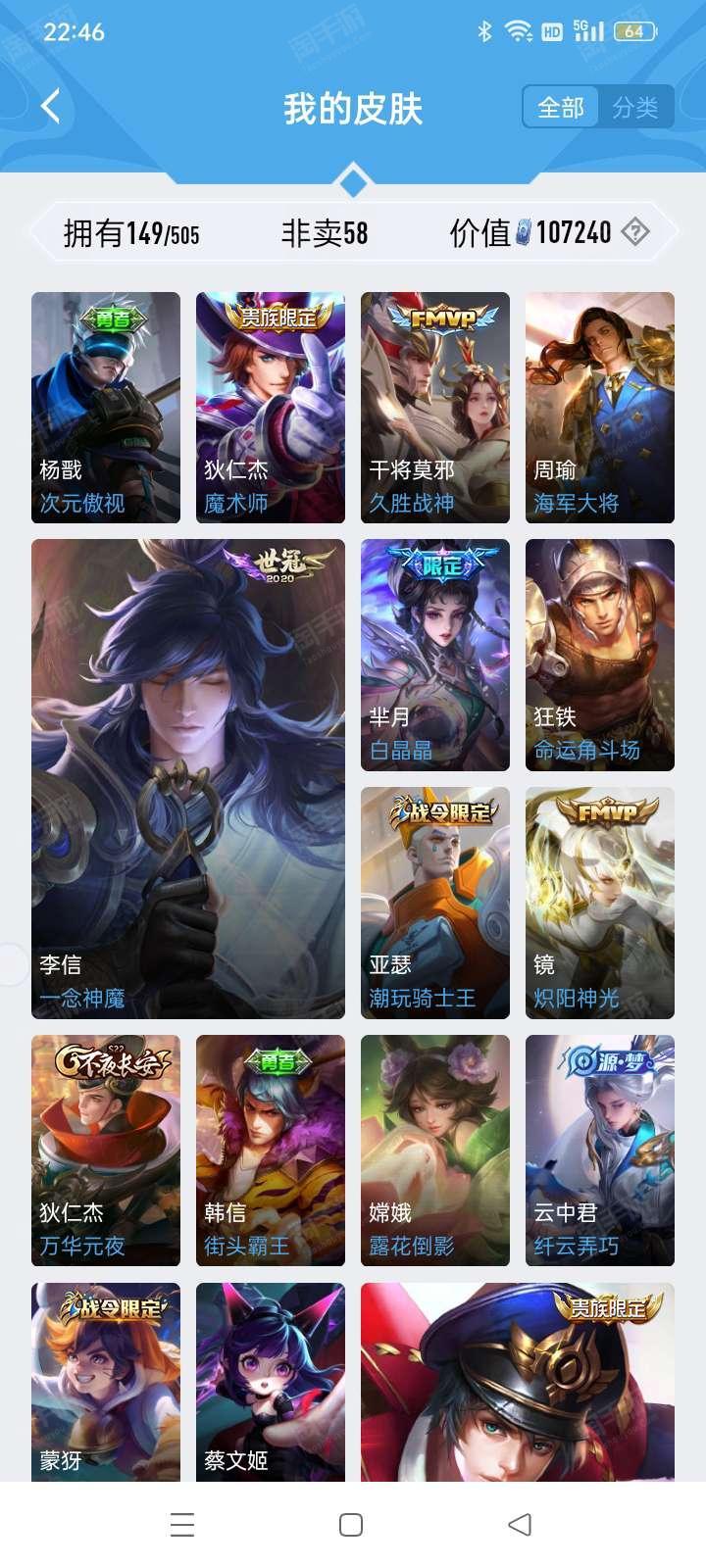Open 韩信 街头霸王 skin tile

[271, 1151]
